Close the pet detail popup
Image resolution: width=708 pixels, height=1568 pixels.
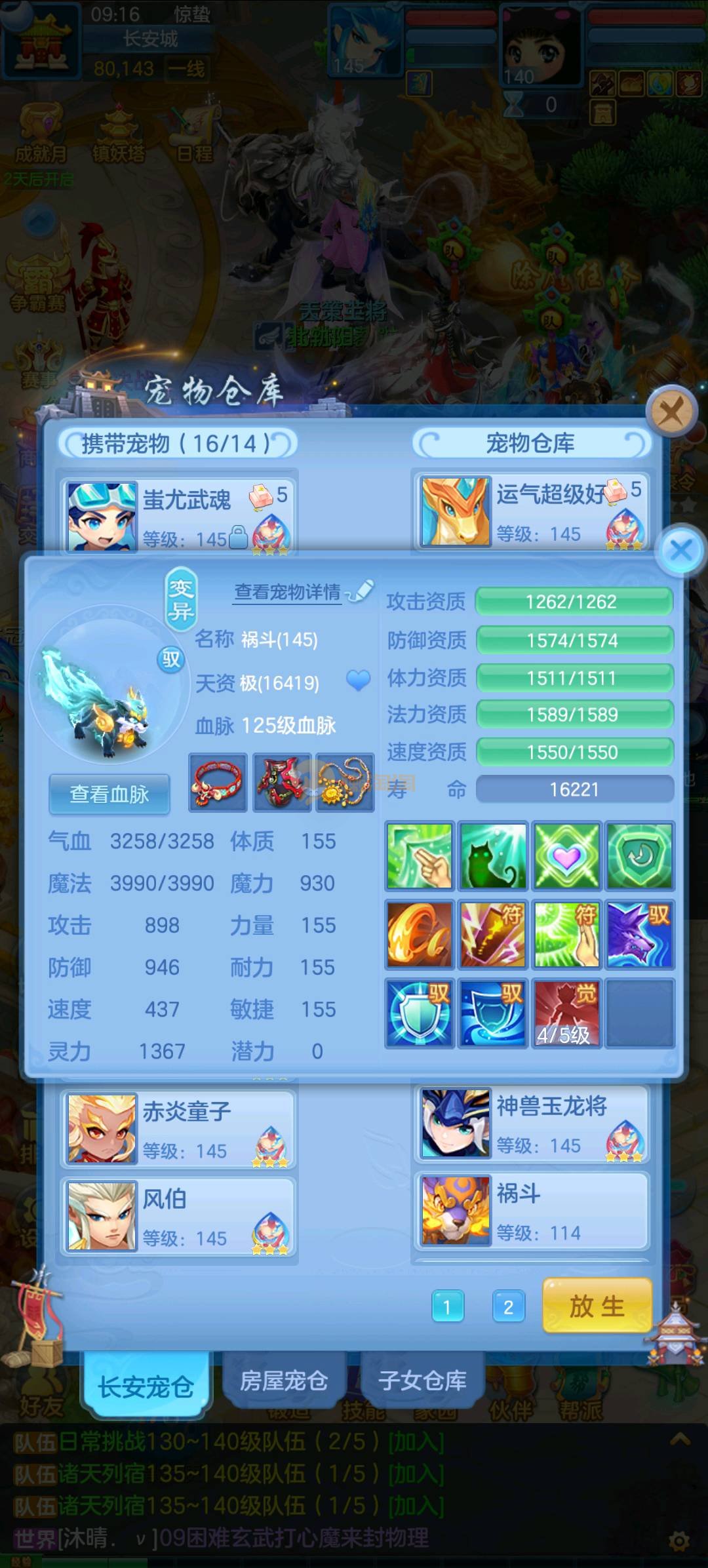(x=681, y=550)
